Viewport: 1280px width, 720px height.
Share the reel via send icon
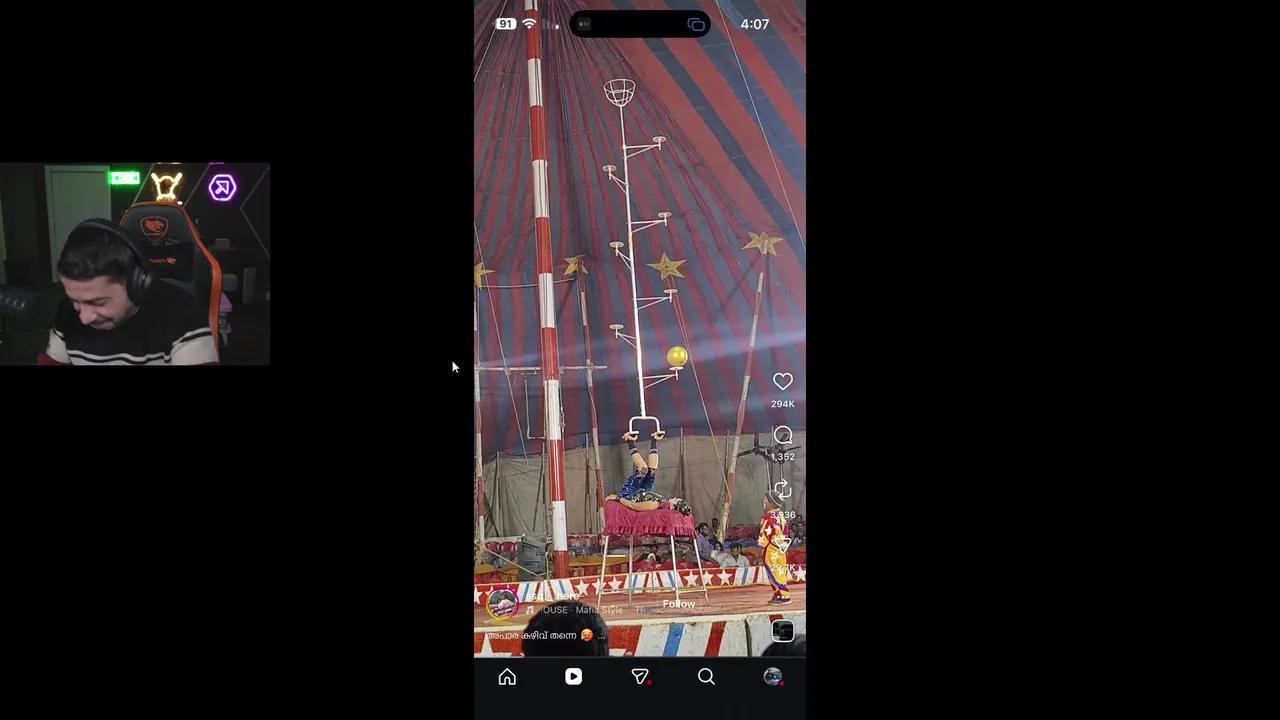point(782,545)
